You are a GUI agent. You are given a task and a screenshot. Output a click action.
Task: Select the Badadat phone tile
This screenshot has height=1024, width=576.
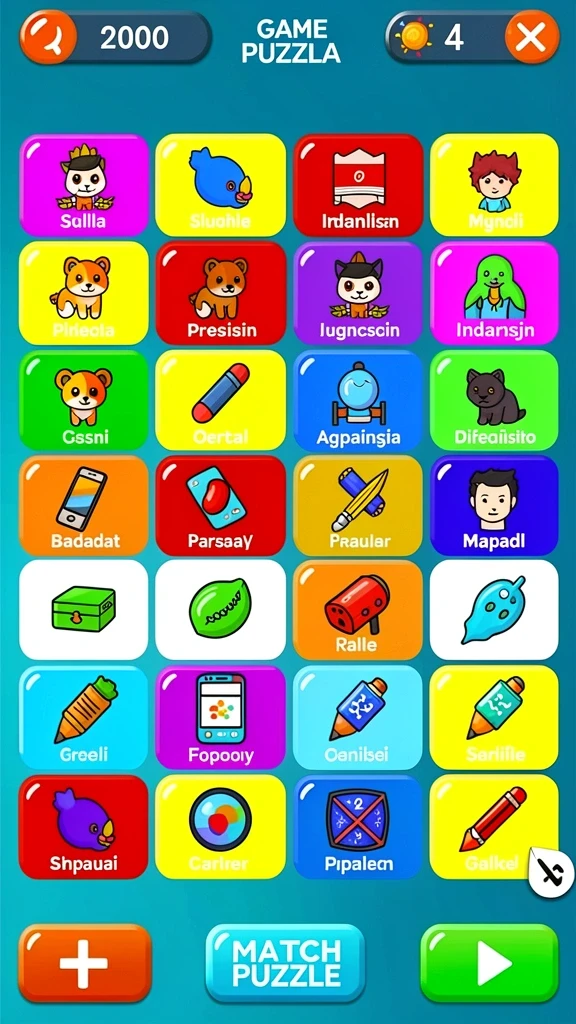[84, 505]
